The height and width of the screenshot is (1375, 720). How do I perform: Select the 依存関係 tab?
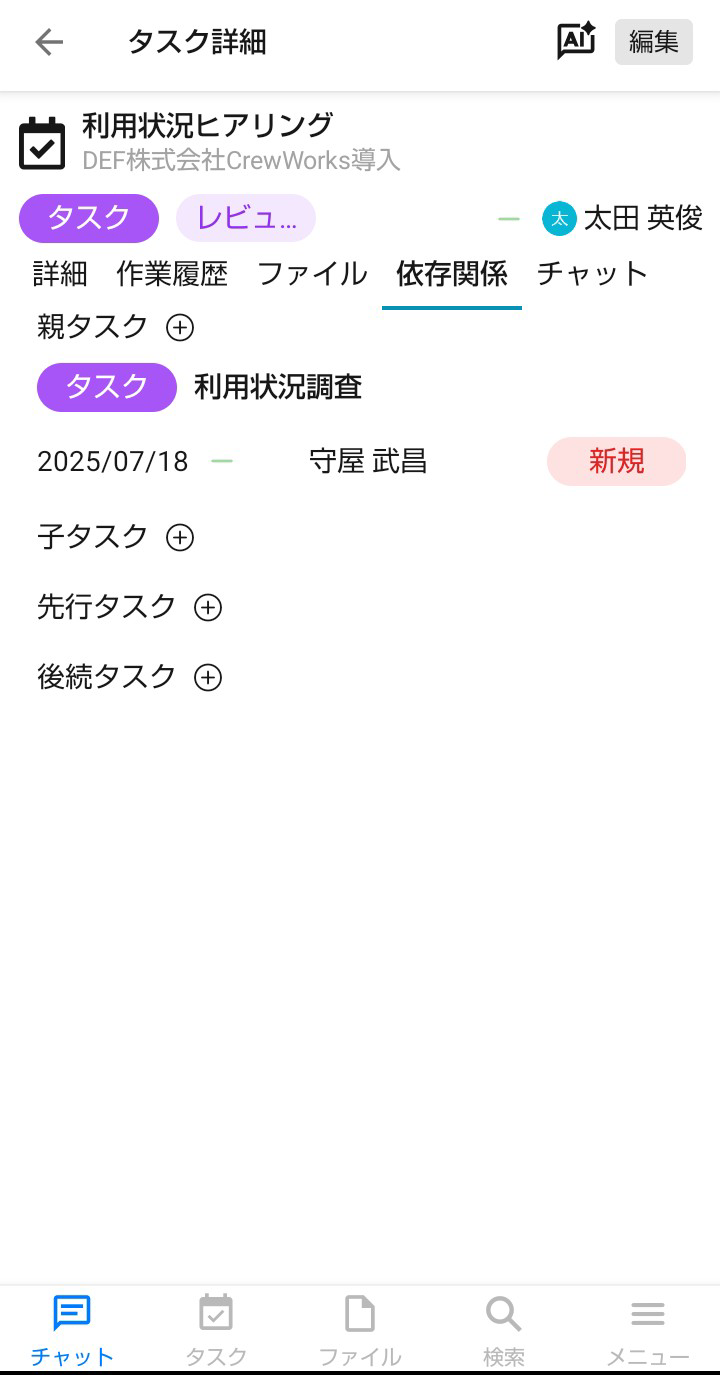451,274
